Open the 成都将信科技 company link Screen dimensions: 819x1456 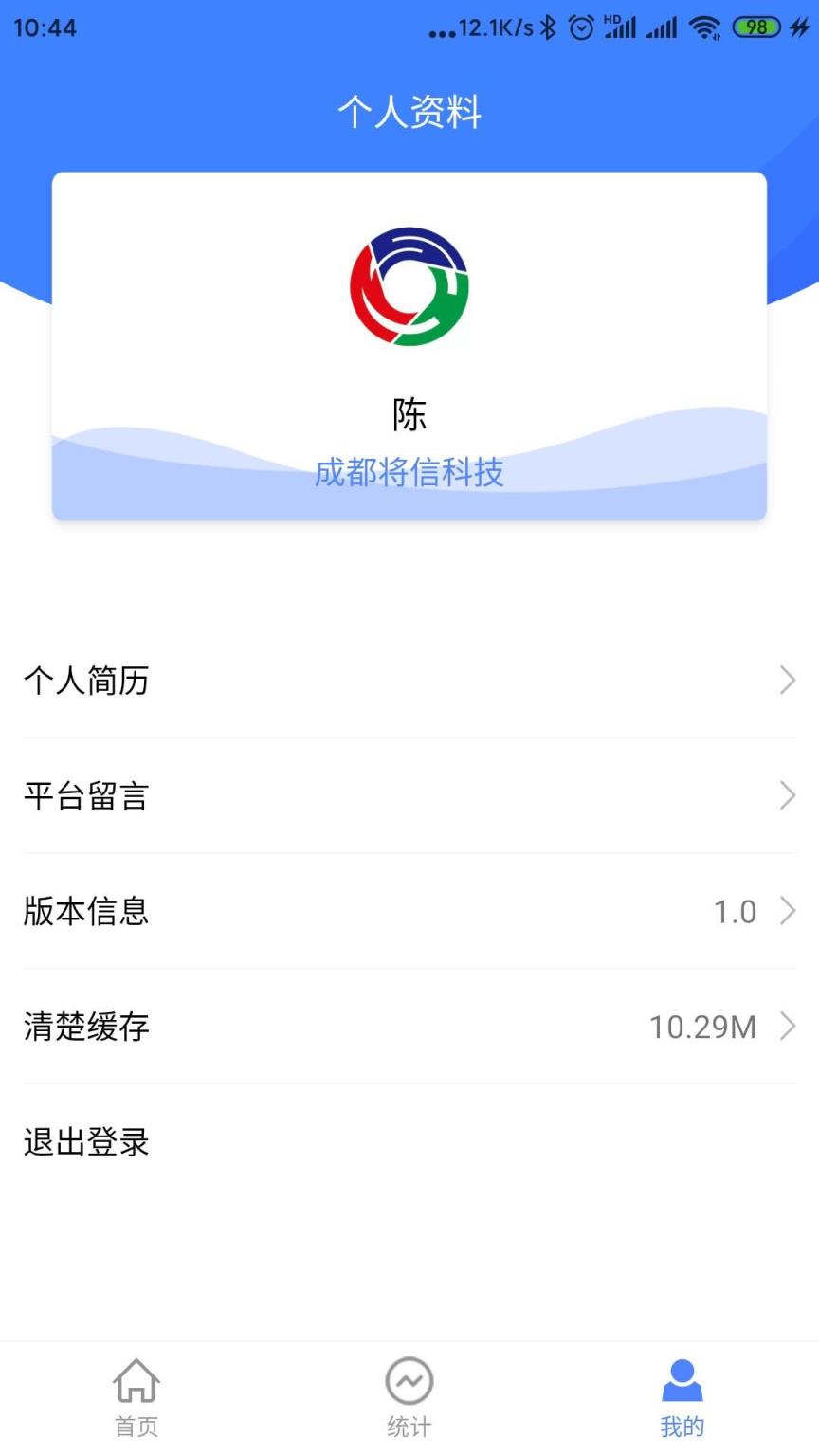point(409,473)
